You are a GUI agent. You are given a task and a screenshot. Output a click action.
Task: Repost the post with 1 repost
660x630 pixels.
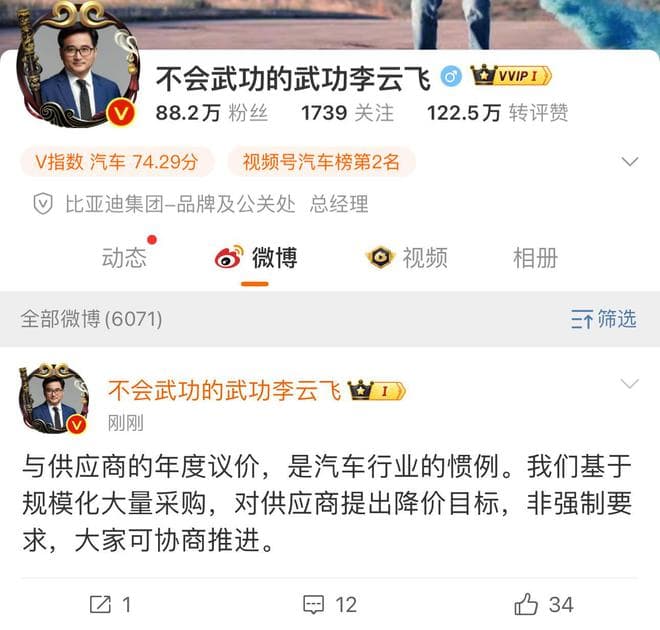(x=110, y=604)
